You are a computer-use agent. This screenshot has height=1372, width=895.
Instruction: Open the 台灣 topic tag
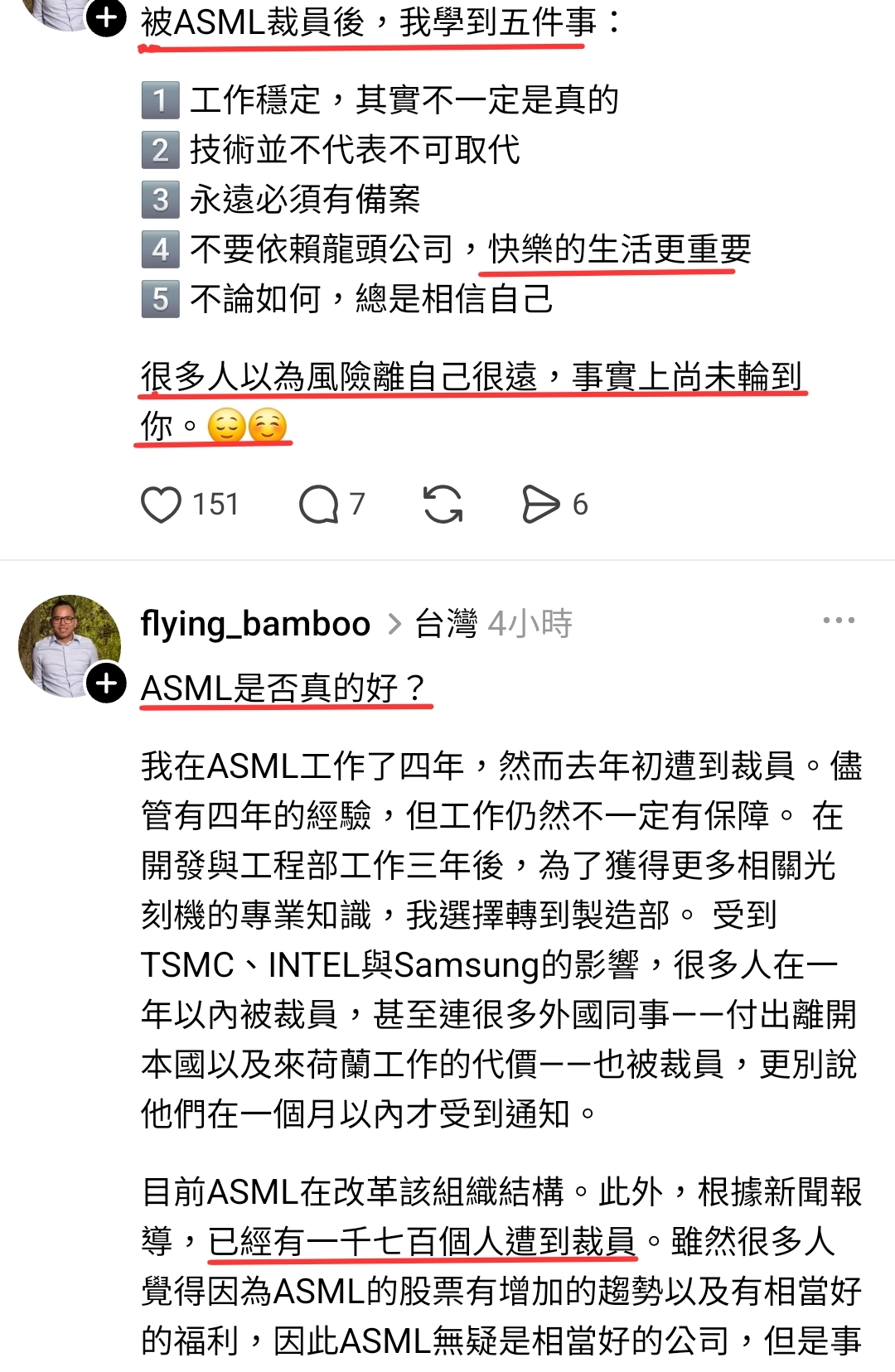coord(446,624)
